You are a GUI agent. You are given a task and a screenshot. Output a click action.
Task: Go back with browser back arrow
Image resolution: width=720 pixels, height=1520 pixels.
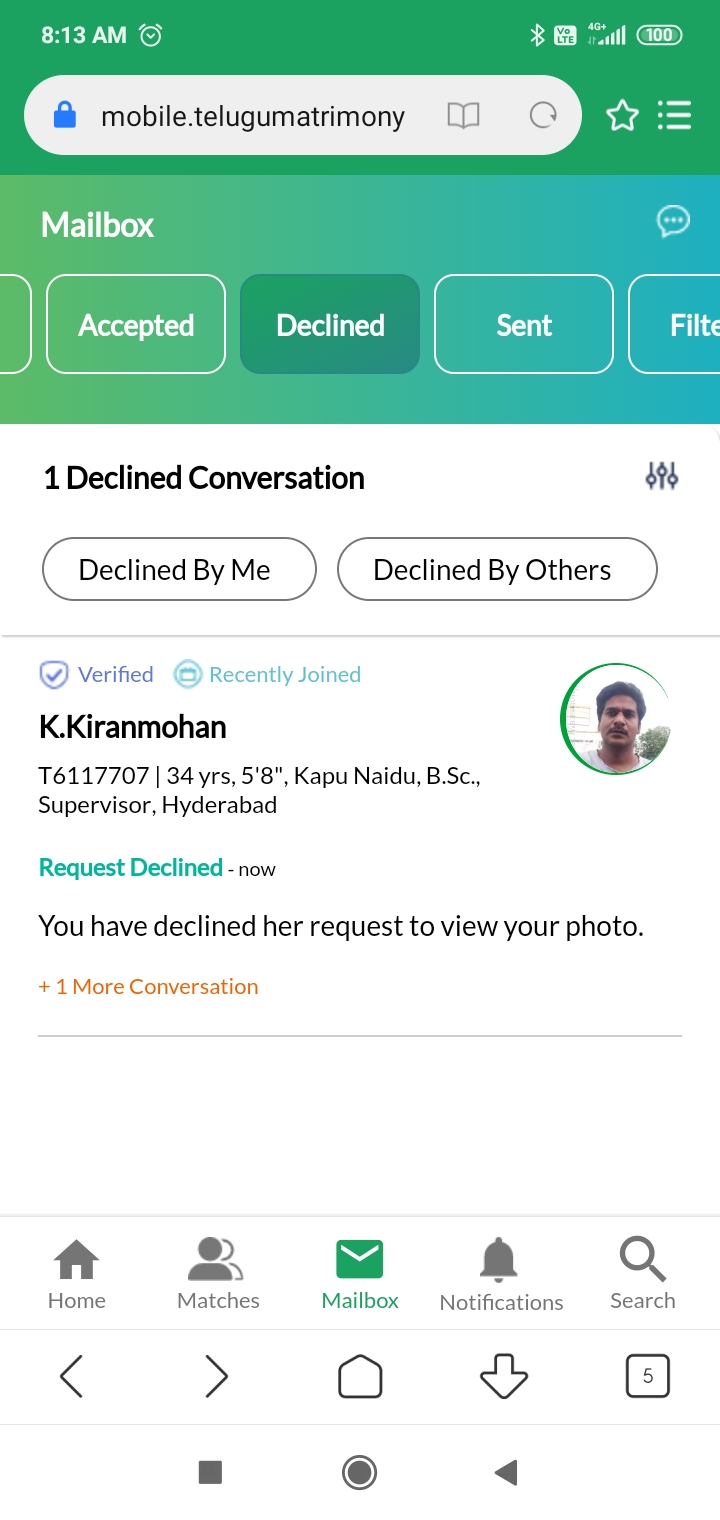click(x=72, y=1377)
